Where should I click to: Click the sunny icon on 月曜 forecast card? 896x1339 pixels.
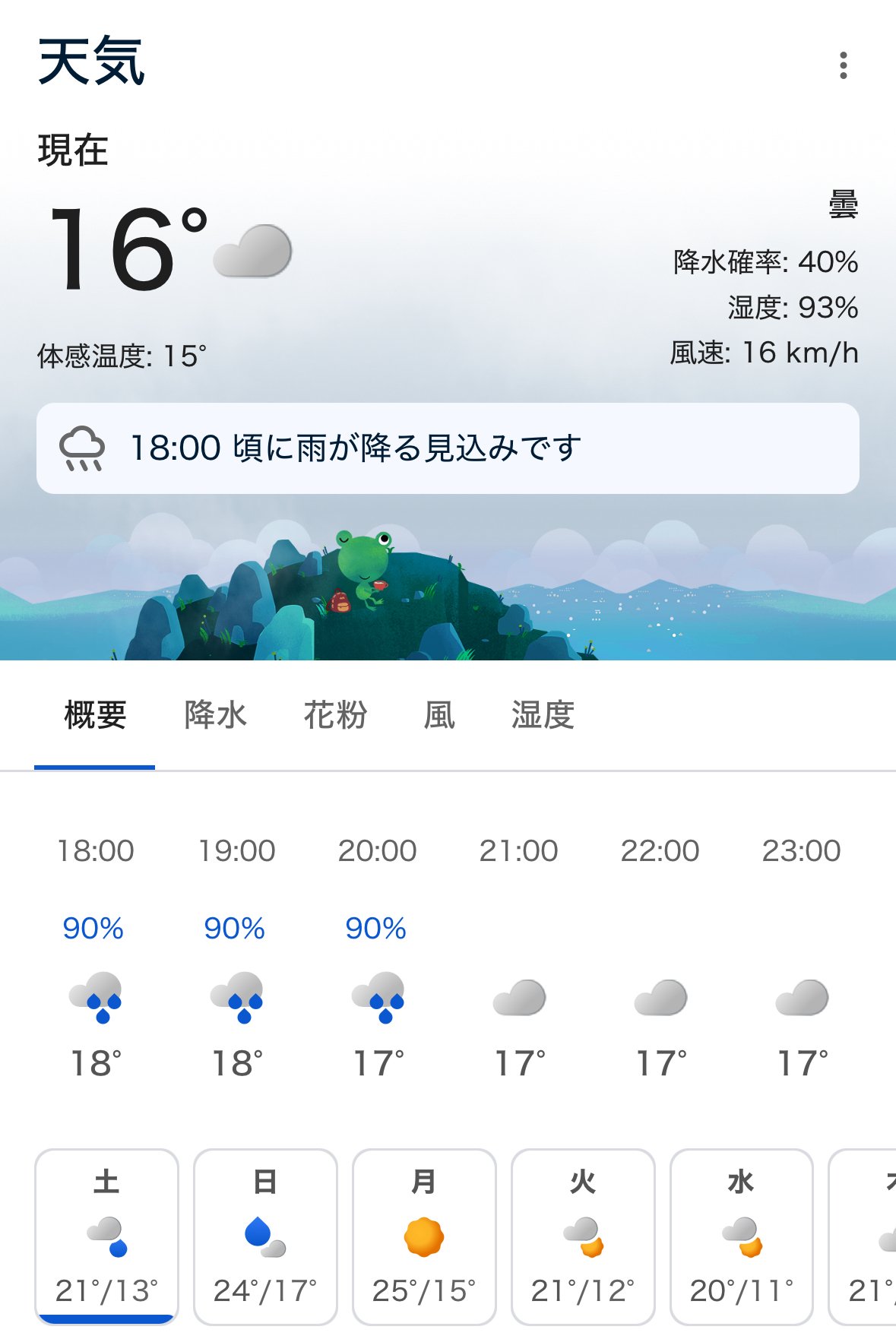click(425, 1235)
